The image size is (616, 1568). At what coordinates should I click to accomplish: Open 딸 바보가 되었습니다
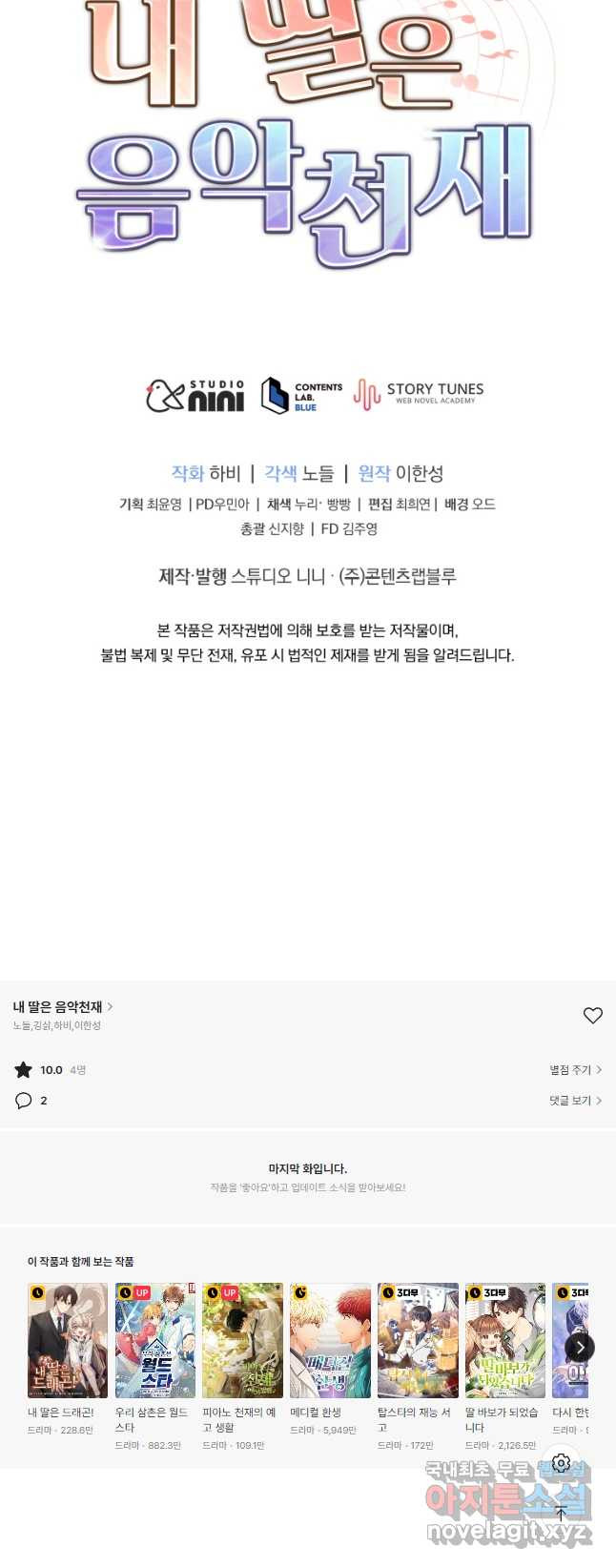504,1340
